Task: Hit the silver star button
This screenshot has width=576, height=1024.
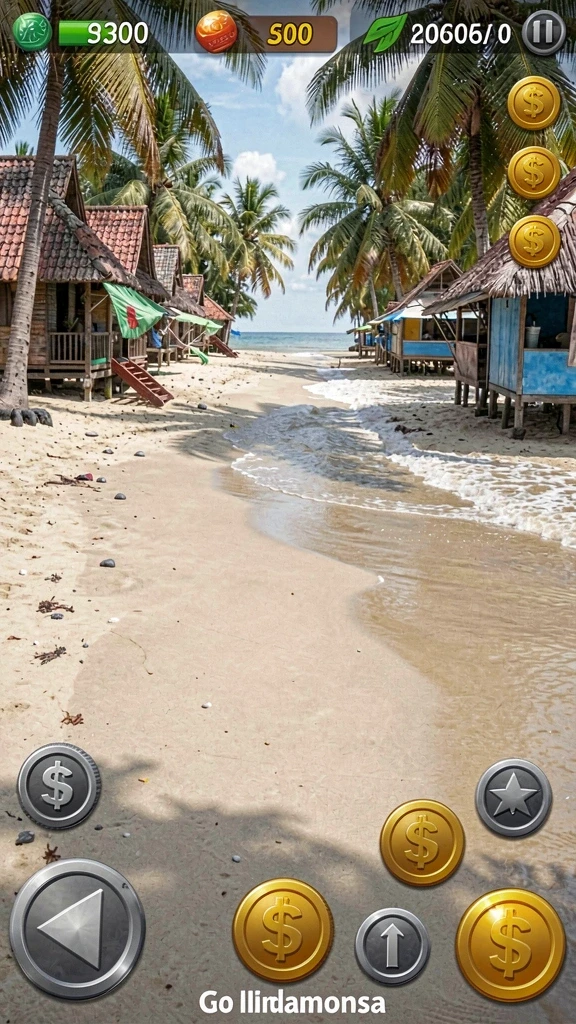Action: 513,797
